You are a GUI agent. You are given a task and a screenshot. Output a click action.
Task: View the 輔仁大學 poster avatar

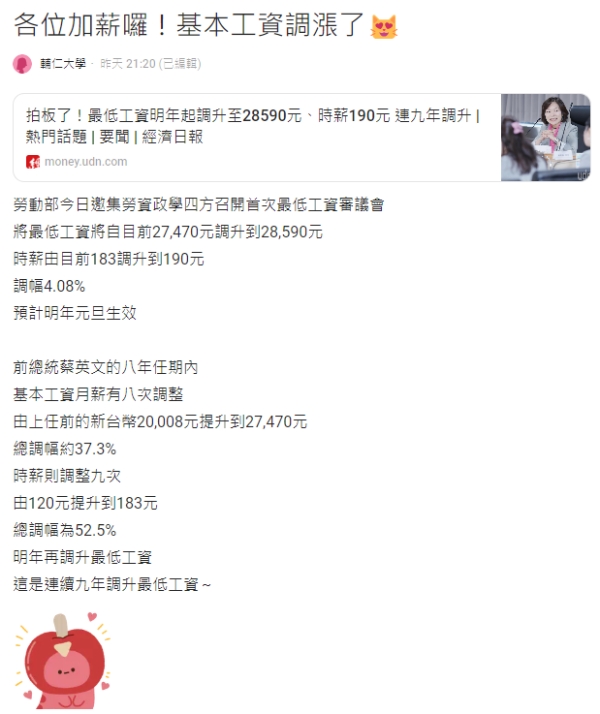click(x=22, y=64)
